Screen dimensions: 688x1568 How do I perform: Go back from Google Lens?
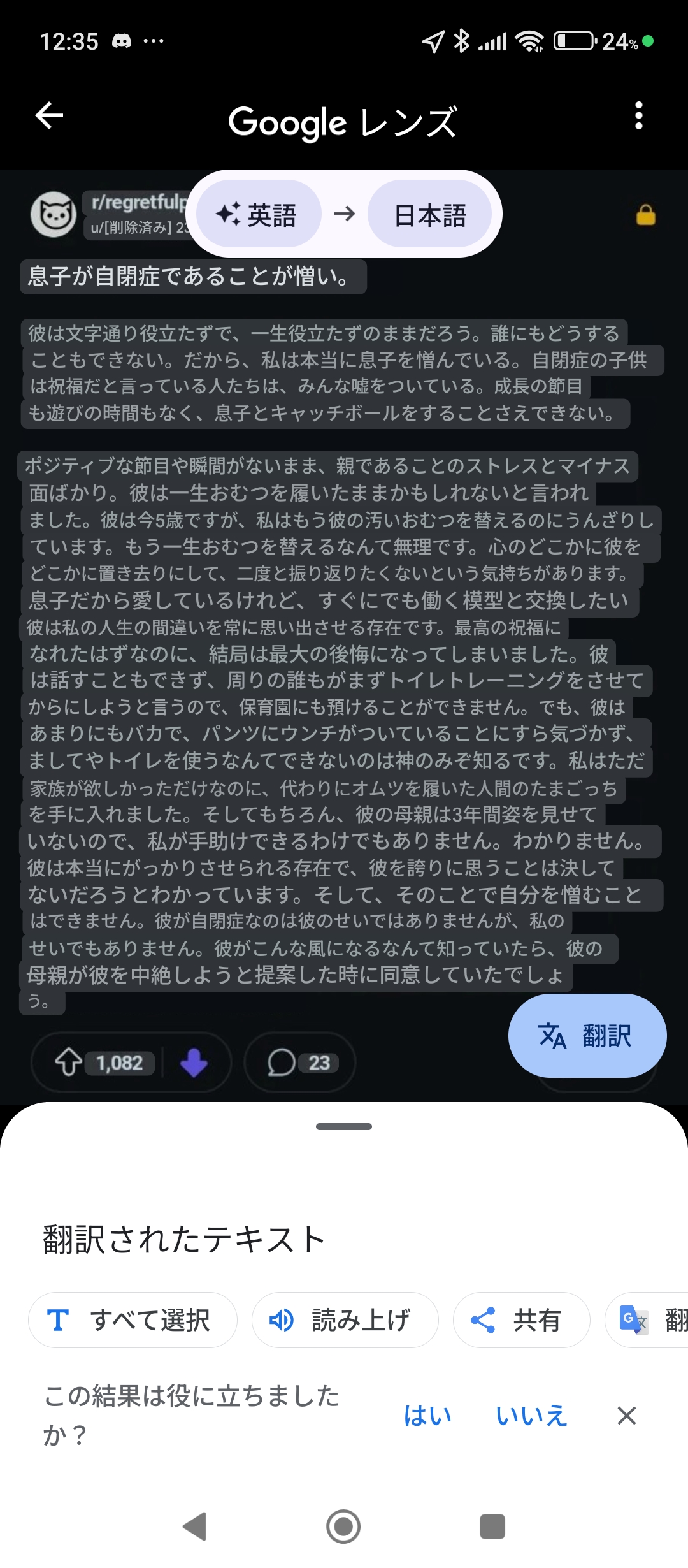49,116
